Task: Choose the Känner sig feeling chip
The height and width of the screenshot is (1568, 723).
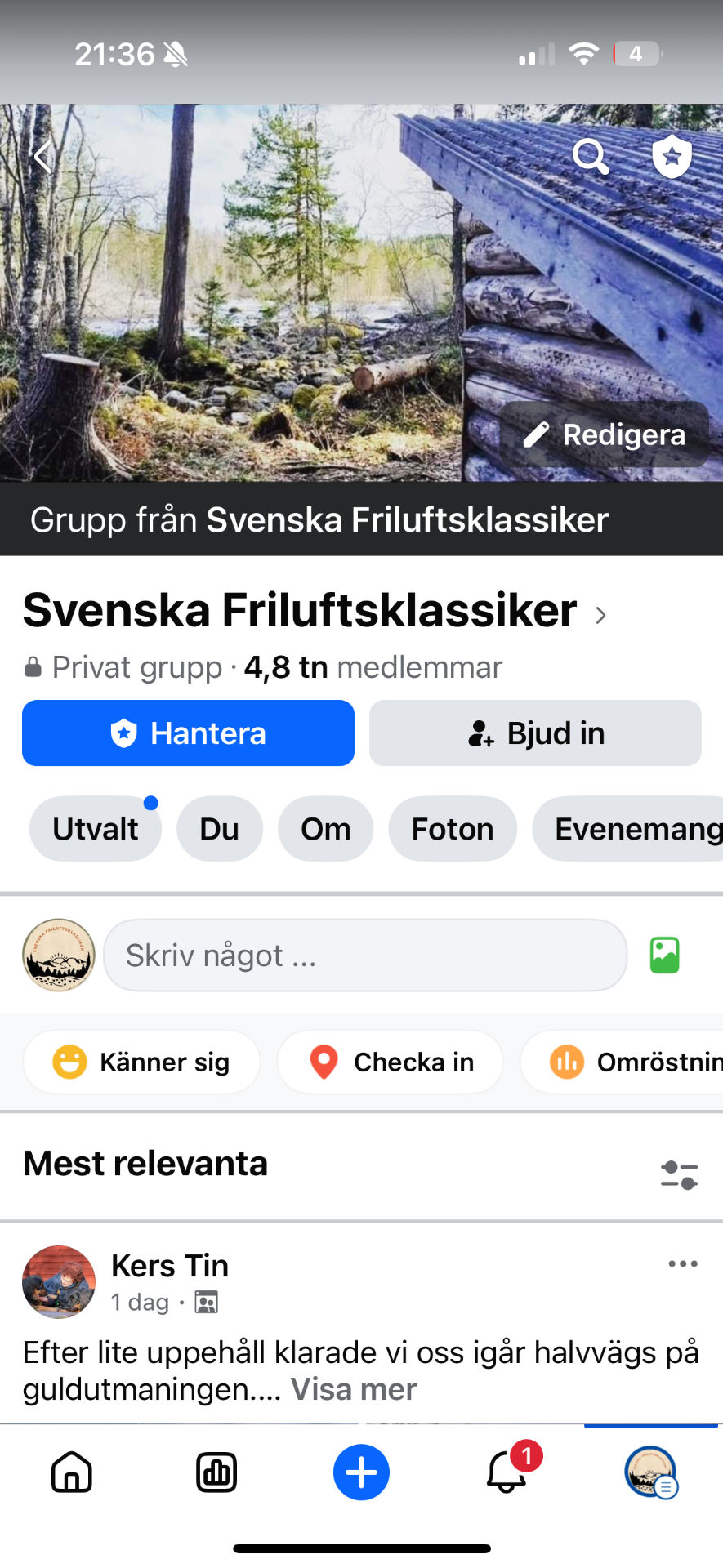Action: pos(142,1062)
